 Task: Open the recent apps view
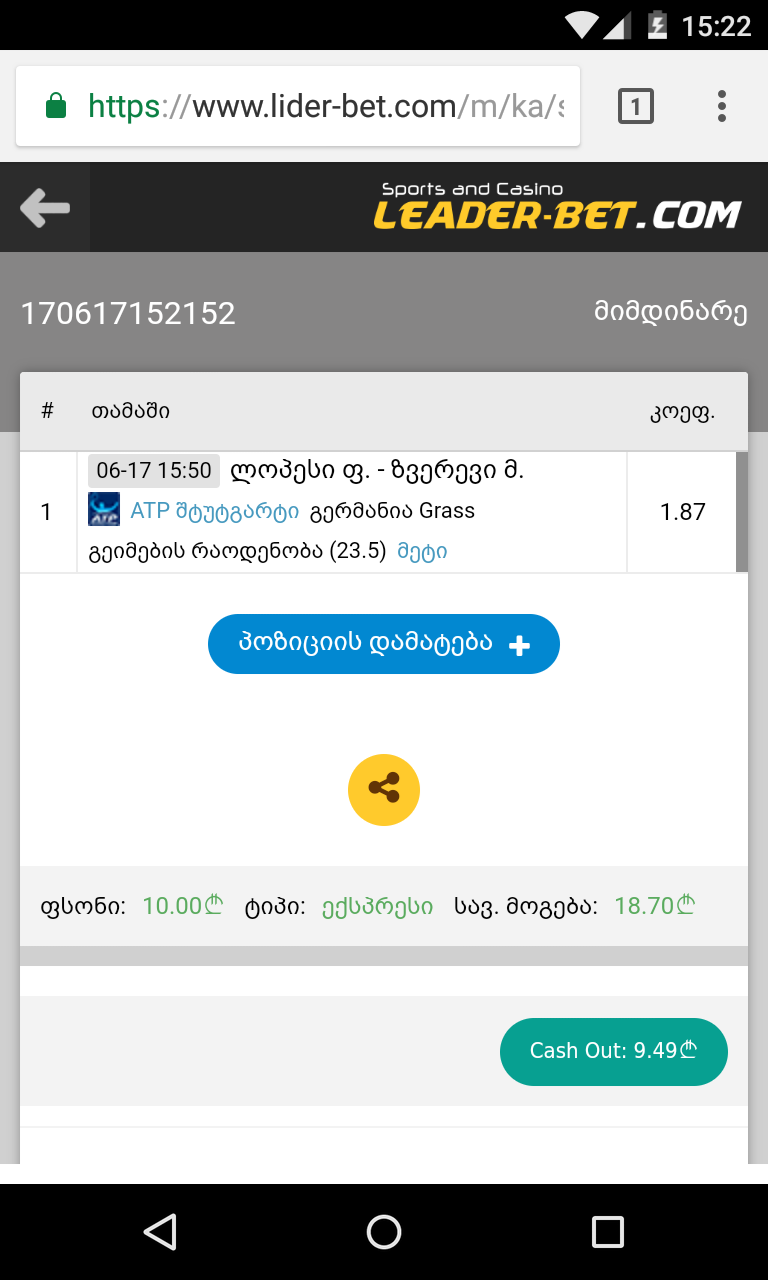tap(607, 1232)
